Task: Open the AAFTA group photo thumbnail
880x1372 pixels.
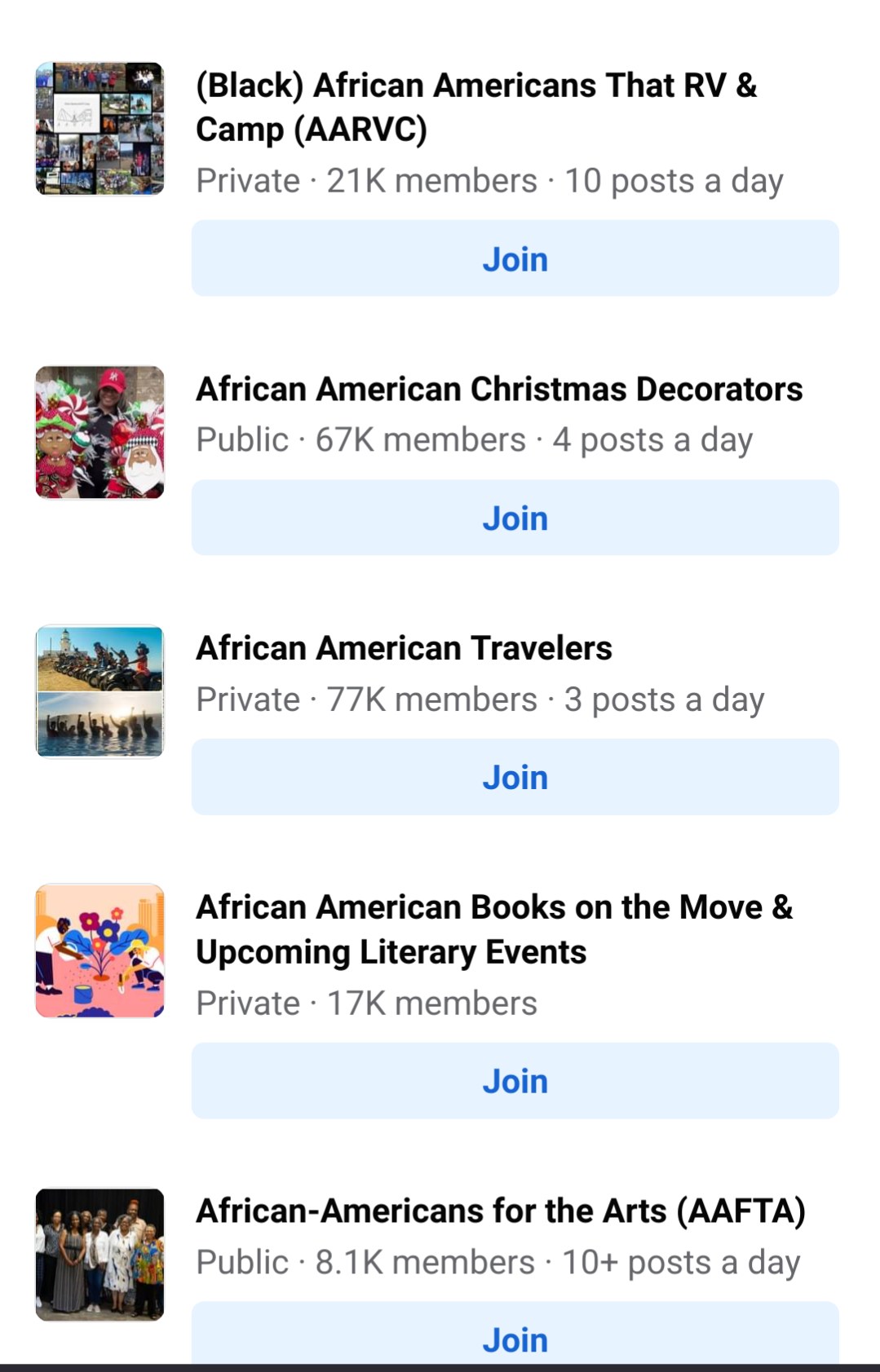Action: coord(99,1255)
